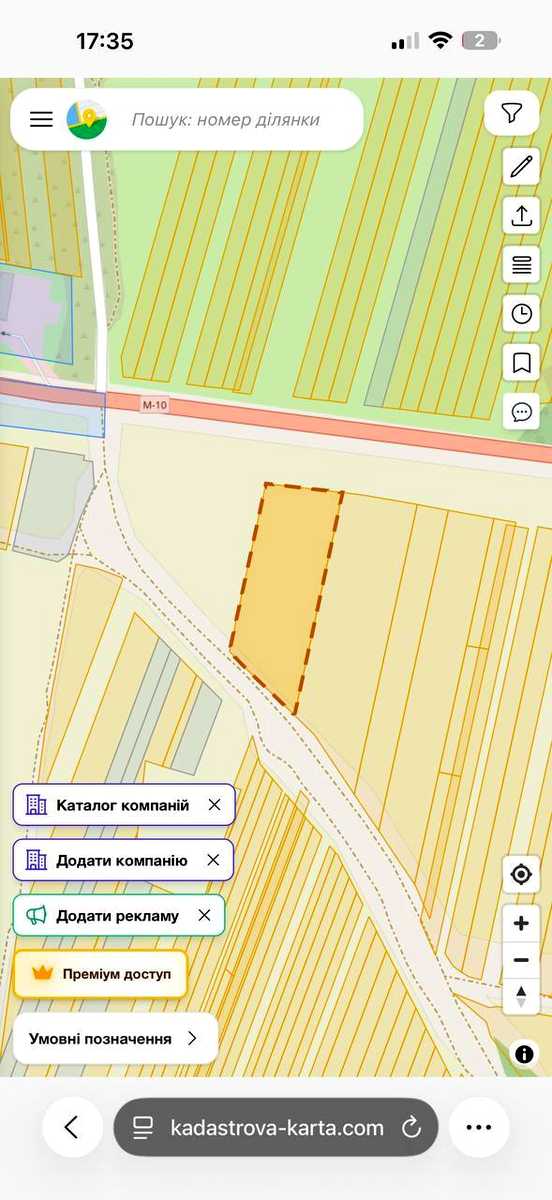
Task: Open the filter funnel button
Action: pyautogui.click(x=512, y=113)
